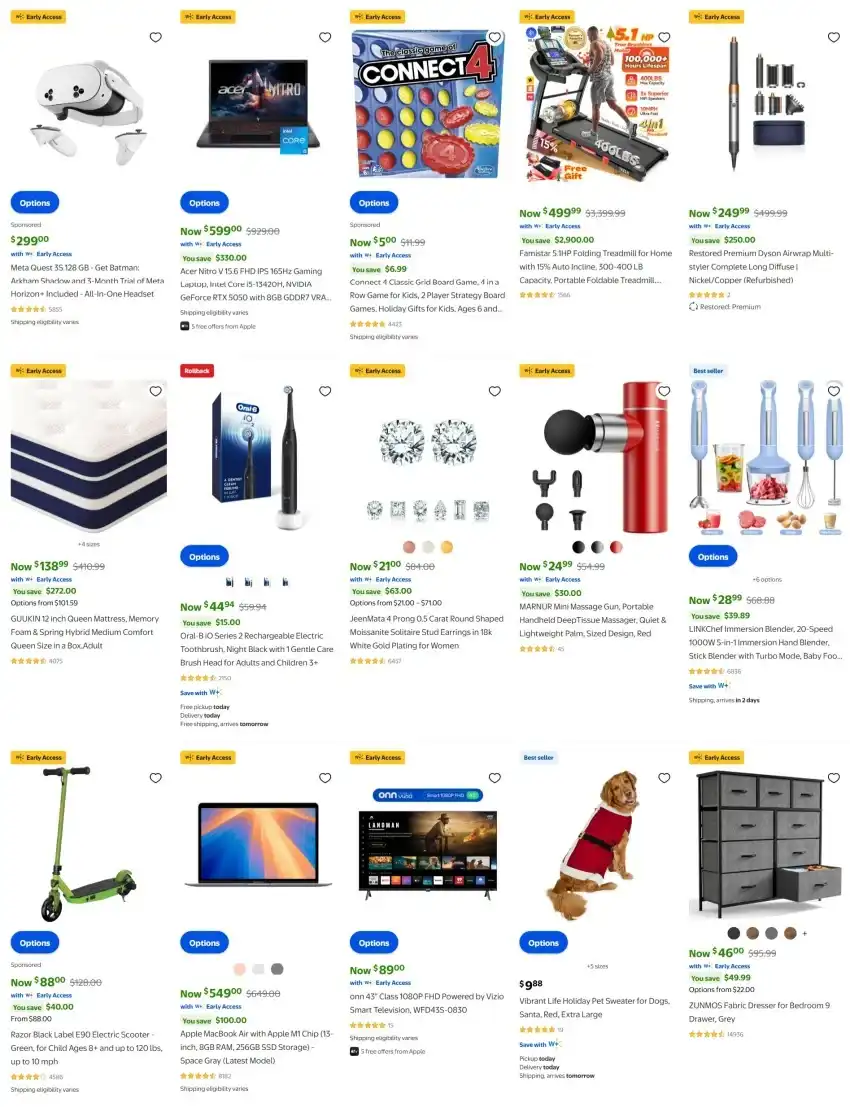850x1107 pixels.
Task: Open Options for Apple MacBook Air
Action: pos(204,942)
